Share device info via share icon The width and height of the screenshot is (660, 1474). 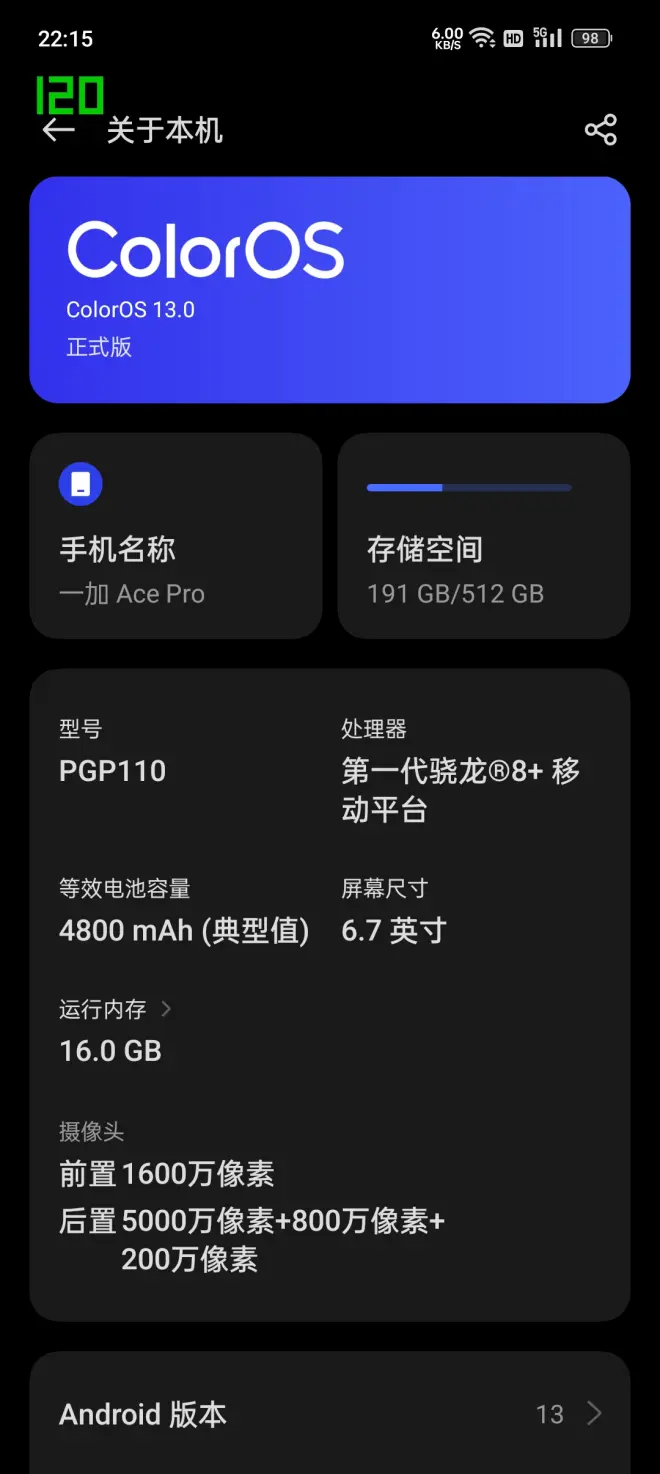pos(600,130)
